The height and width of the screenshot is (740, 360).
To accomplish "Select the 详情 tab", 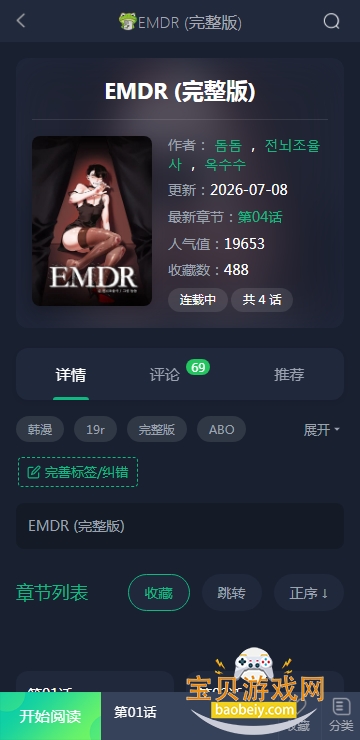I will tap(71, 375).
